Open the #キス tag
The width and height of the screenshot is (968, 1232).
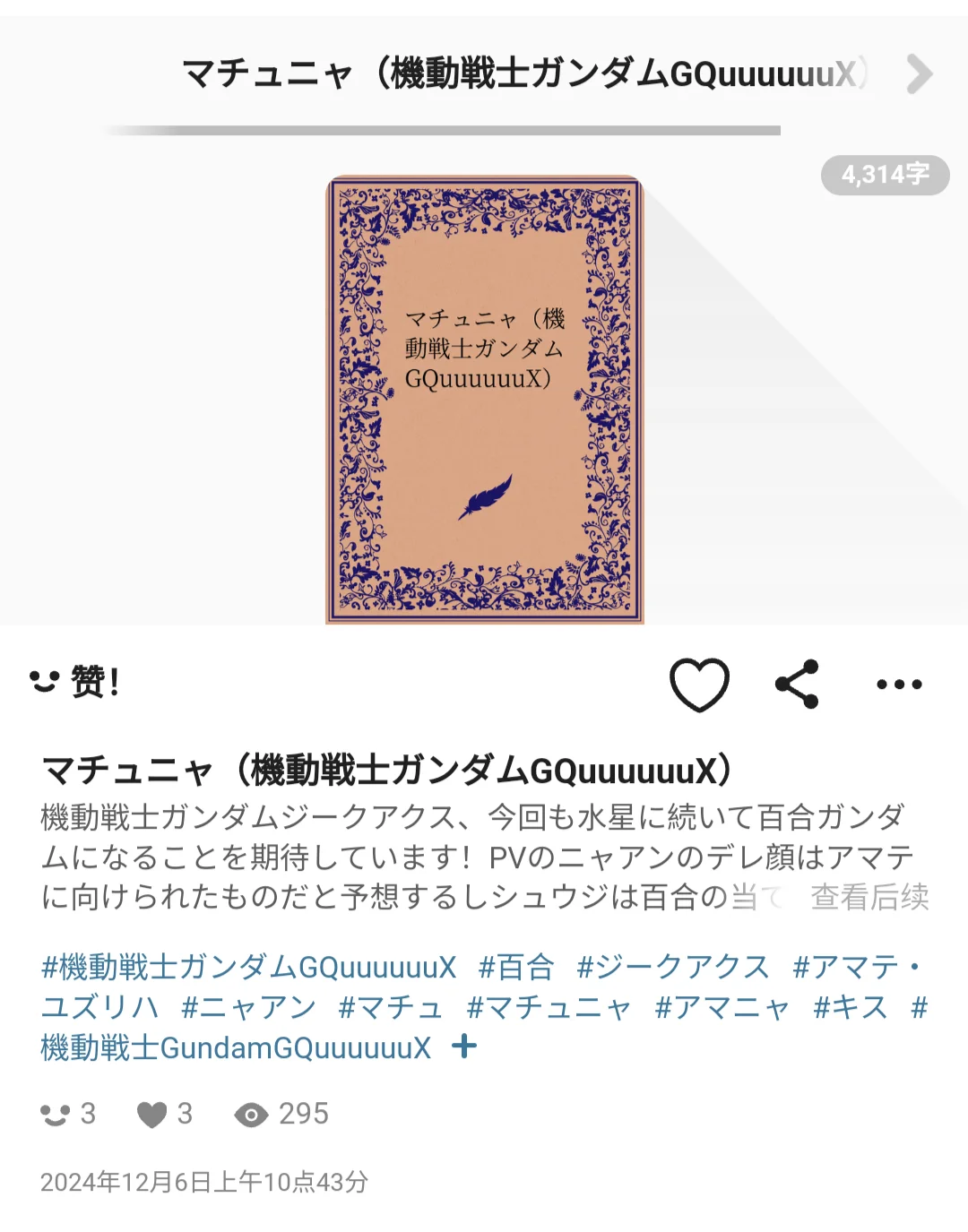[851, 1008]
